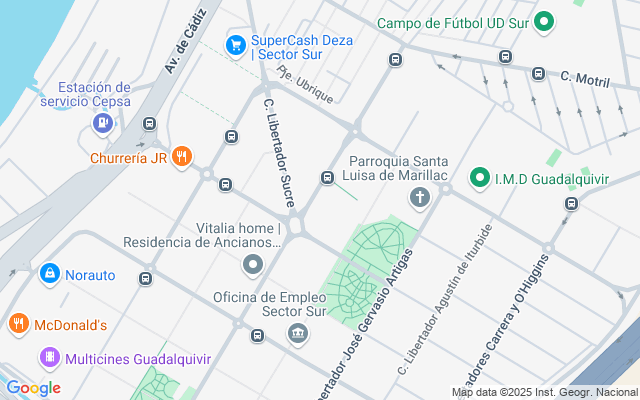Viewport: 640px width, 400px height.
Task: Open the bus stop below I.M.D Guadalquivir
Action: coord(571,204)
